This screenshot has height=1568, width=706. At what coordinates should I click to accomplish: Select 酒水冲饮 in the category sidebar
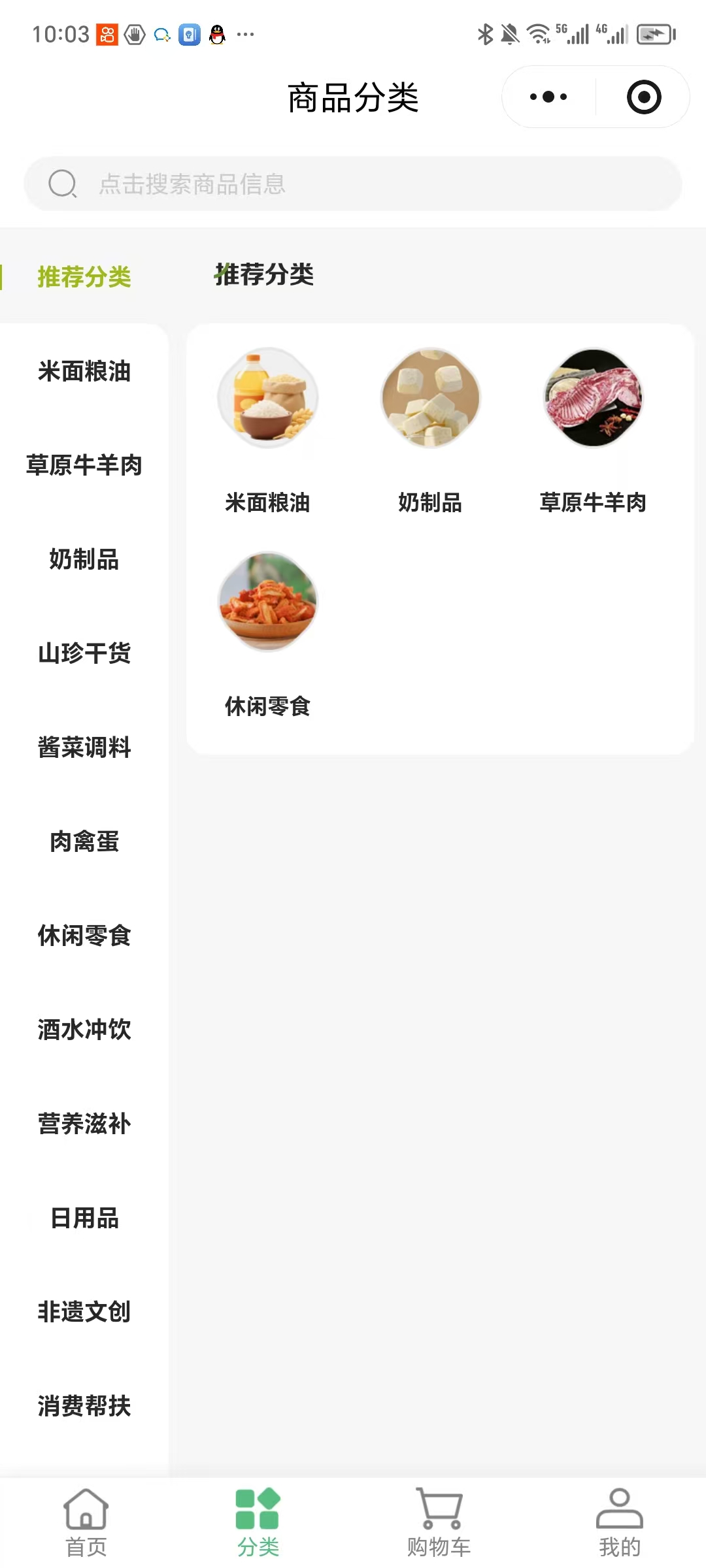pos(84,1030)
